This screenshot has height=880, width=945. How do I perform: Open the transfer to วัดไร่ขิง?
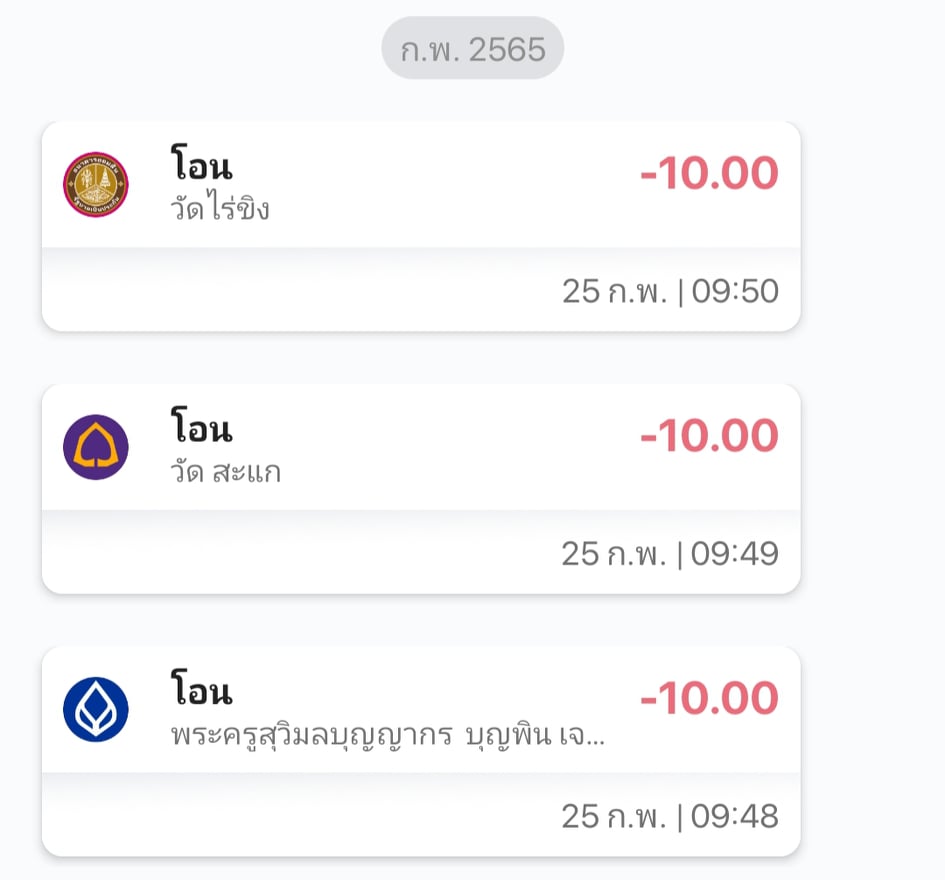[420, 226]
